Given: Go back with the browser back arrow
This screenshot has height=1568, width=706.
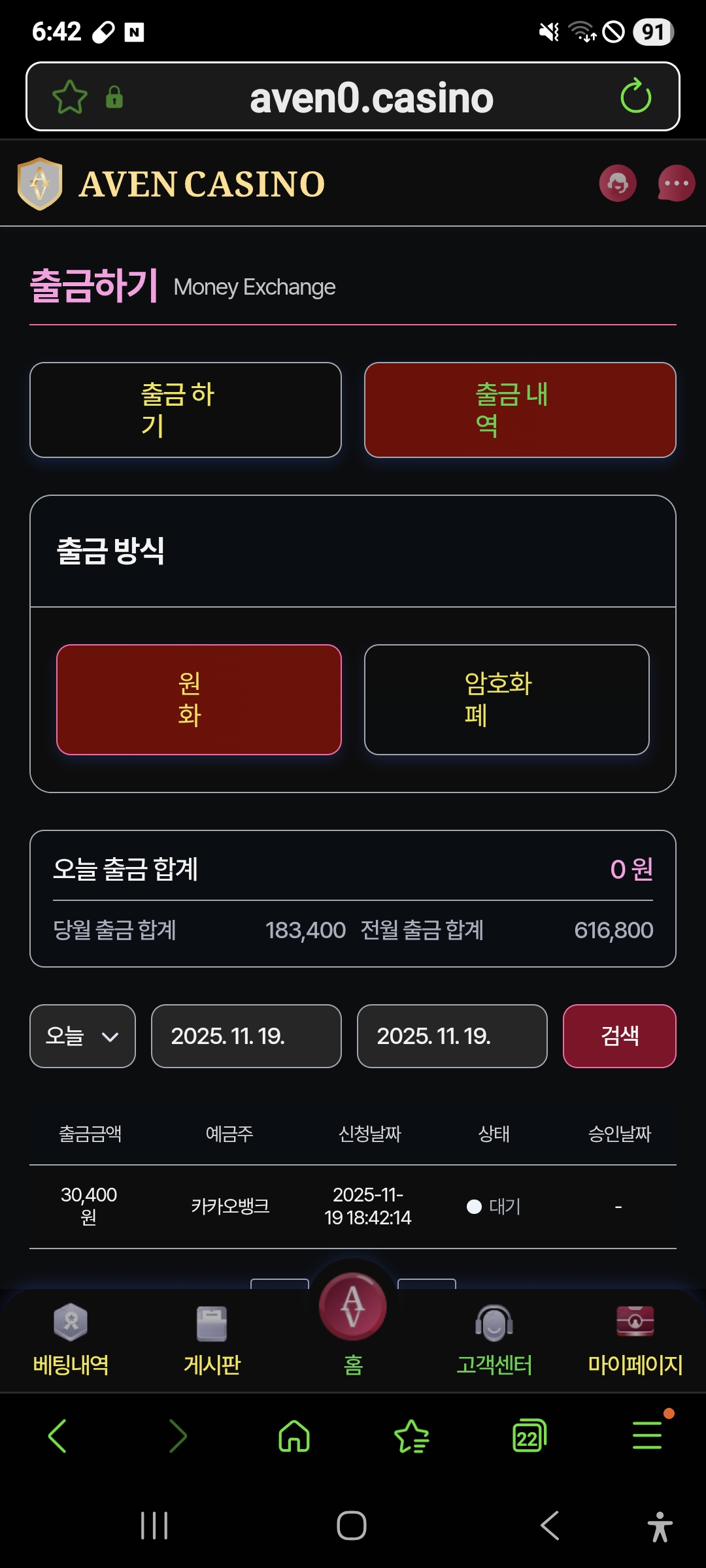Looking at the screenshot, I should (58, 1436).
